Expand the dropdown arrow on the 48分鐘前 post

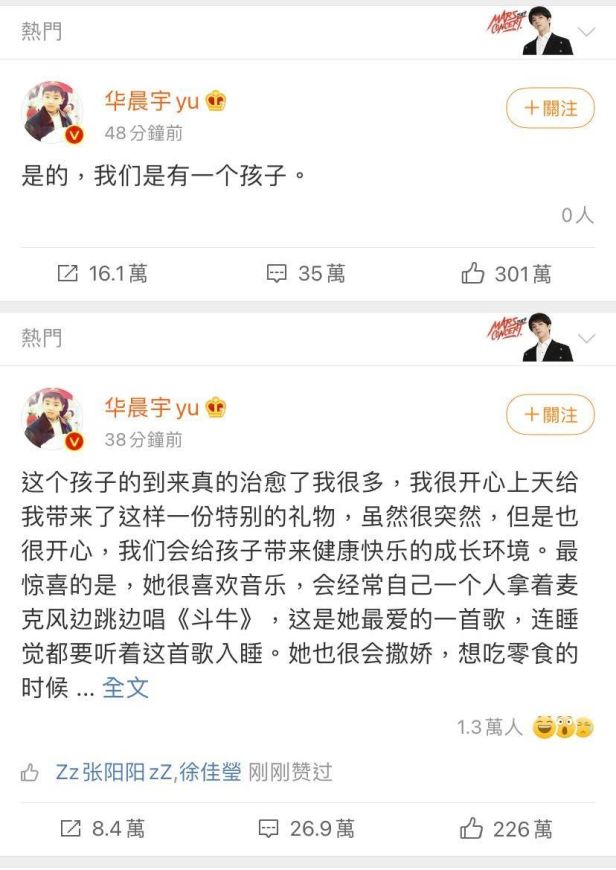click(587, 34)
